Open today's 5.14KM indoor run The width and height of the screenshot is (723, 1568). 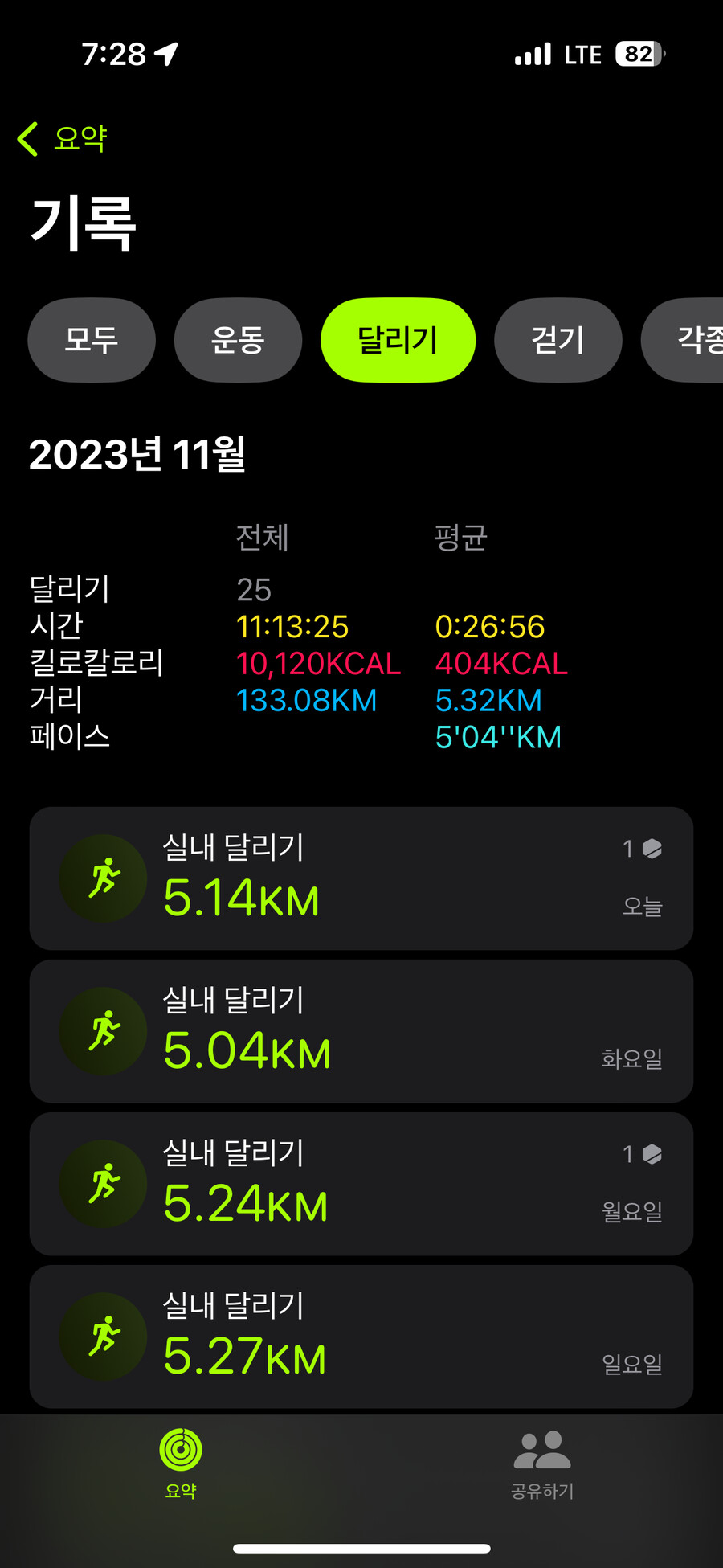click(x=361, y=878)
